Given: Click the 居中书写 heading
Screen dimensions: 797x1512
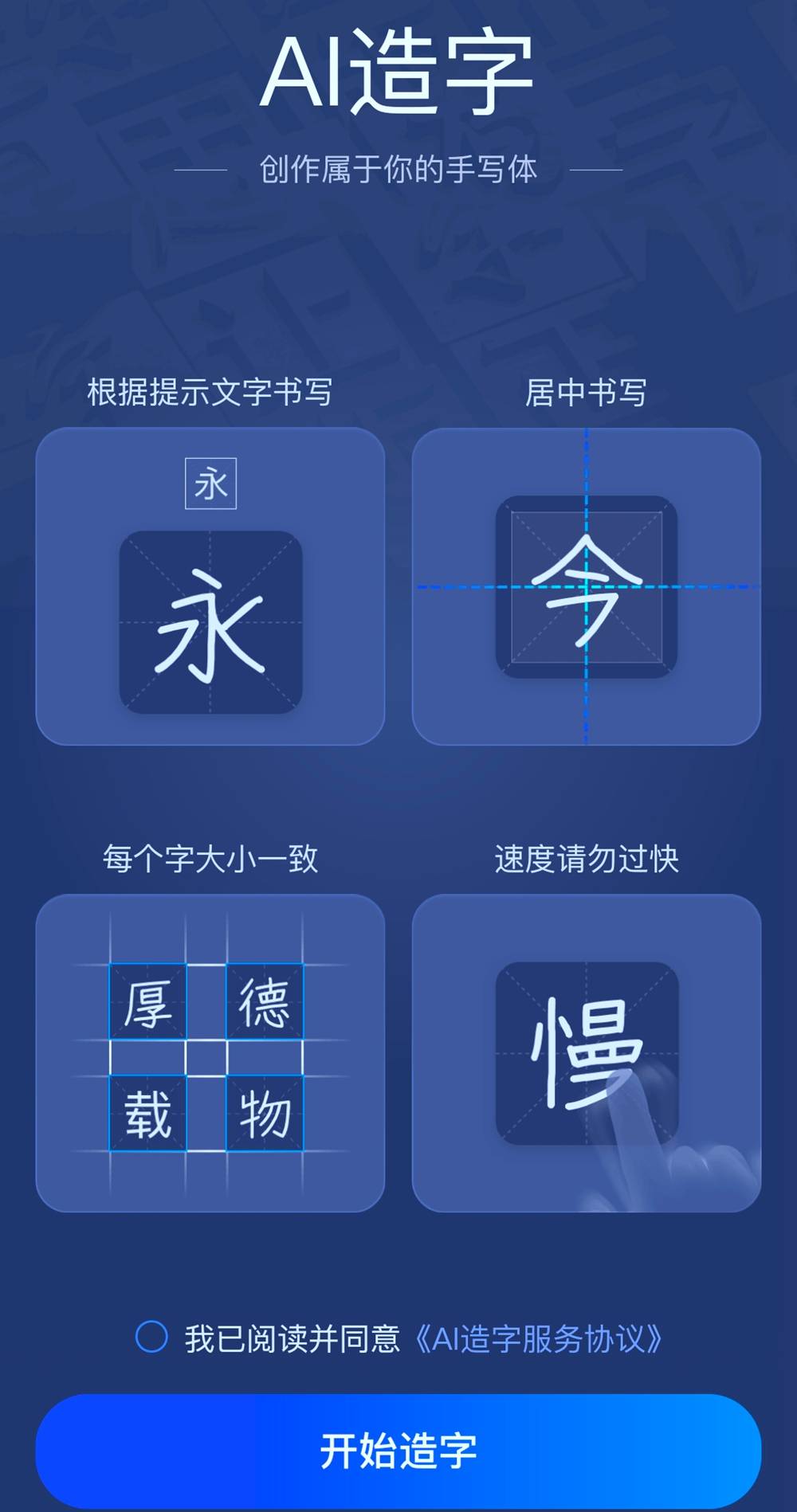Looking at the screenshot, I should point(587,392).
